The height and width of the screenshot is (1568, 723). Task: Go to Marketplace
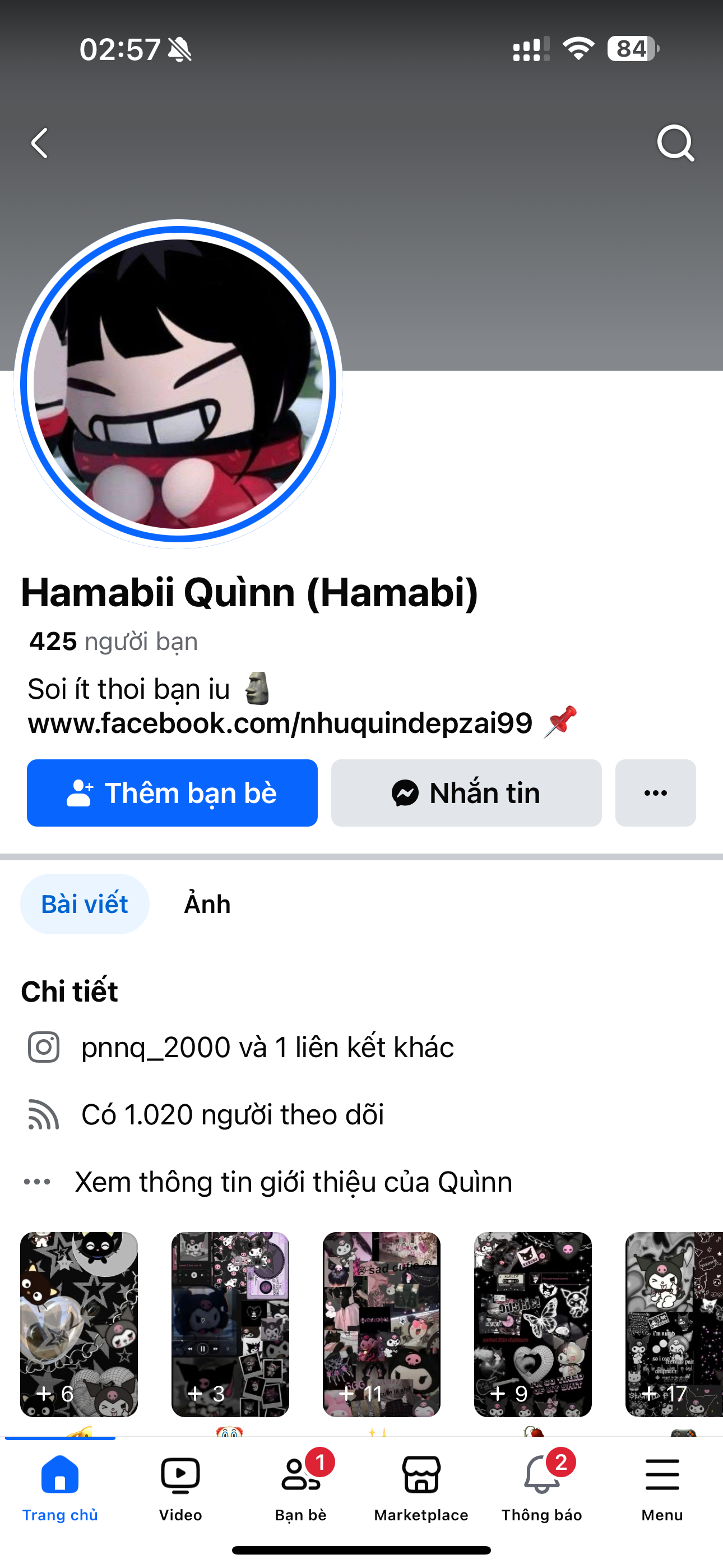[421, 1487]
